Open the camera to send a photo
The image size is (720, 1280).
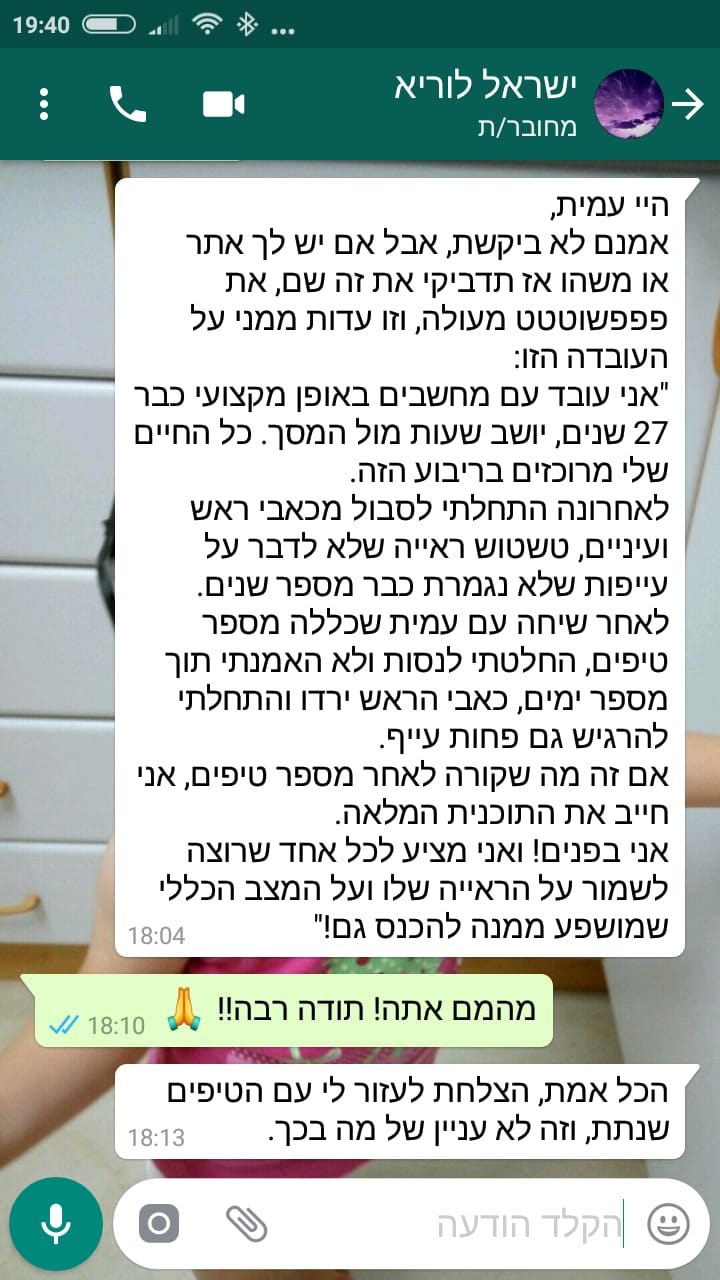159,1223
